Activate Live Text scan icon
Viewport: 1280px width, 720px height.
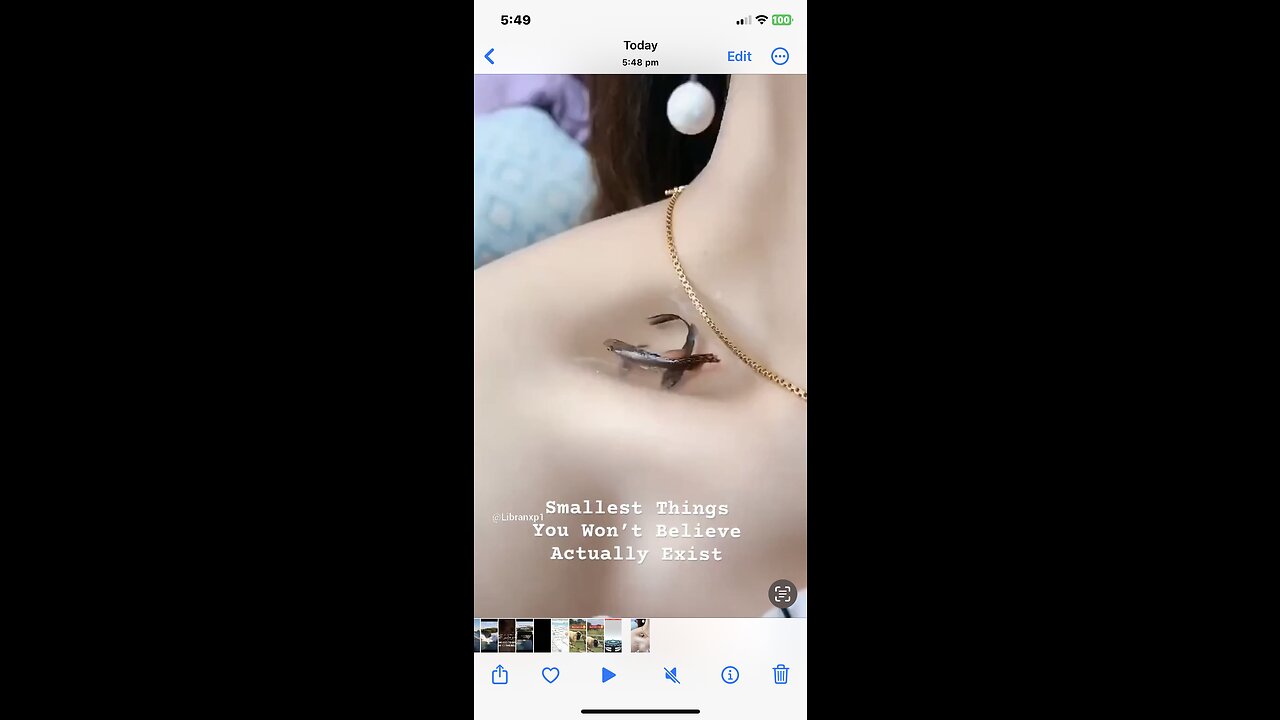coord(782,594)
